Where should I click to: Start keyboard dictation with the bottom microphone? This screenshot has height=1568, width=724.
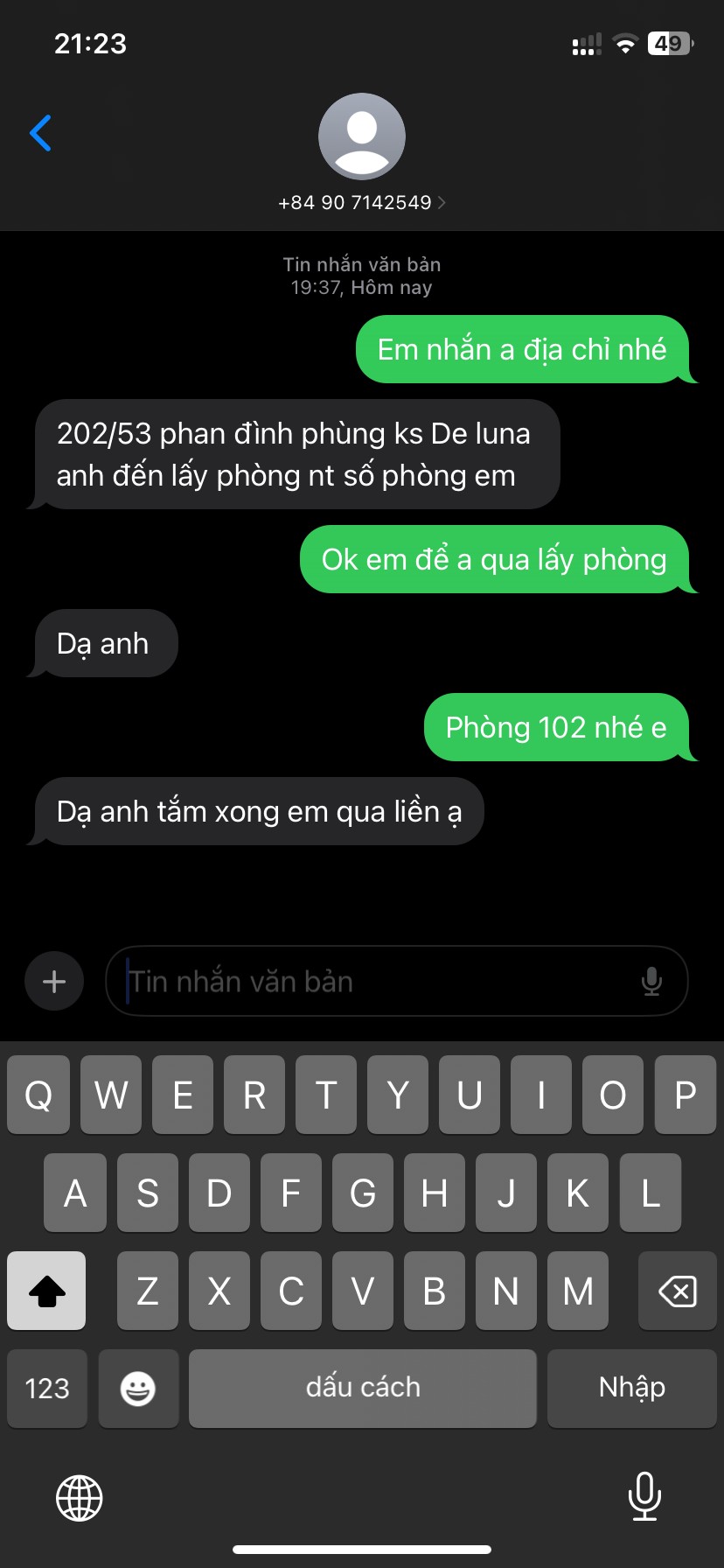pos(644,1495)
